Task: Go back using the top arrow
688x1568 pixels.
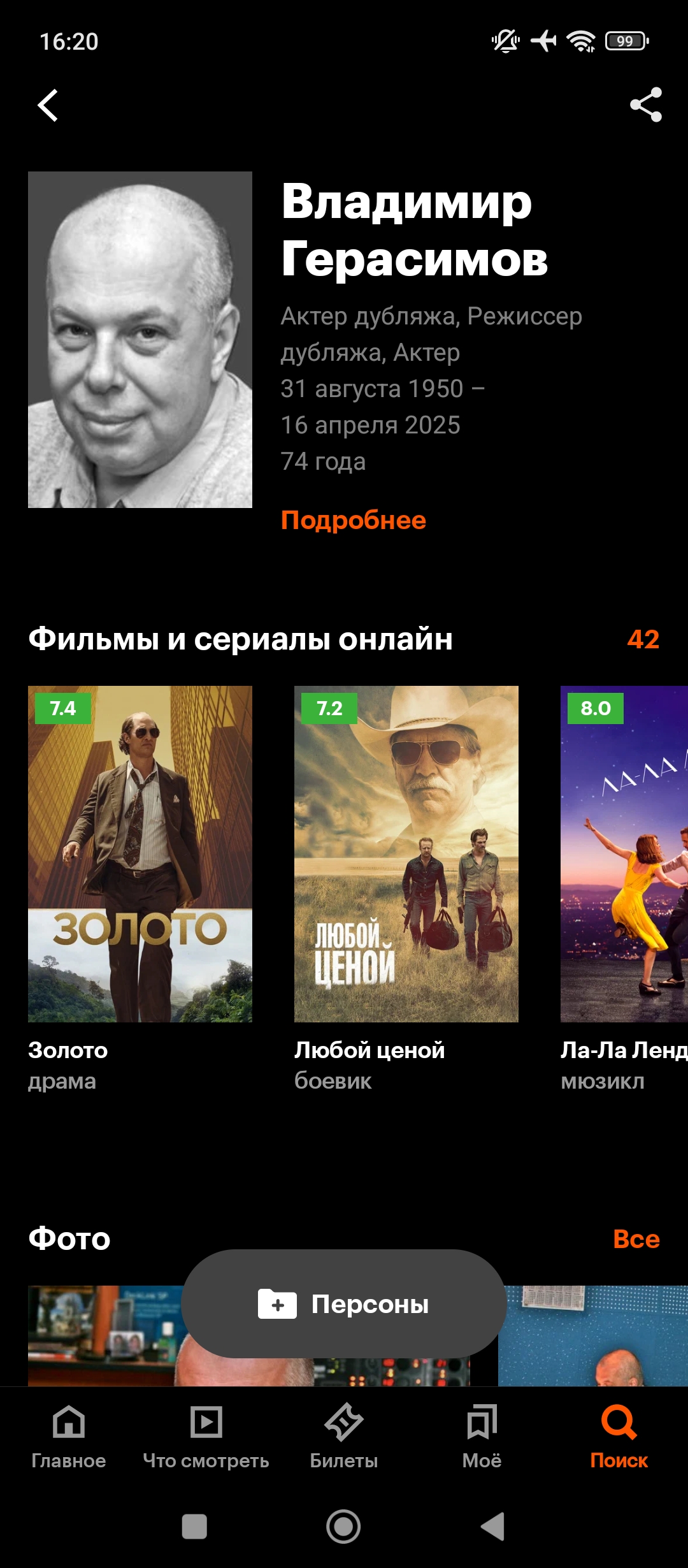Action: [48, 105]
